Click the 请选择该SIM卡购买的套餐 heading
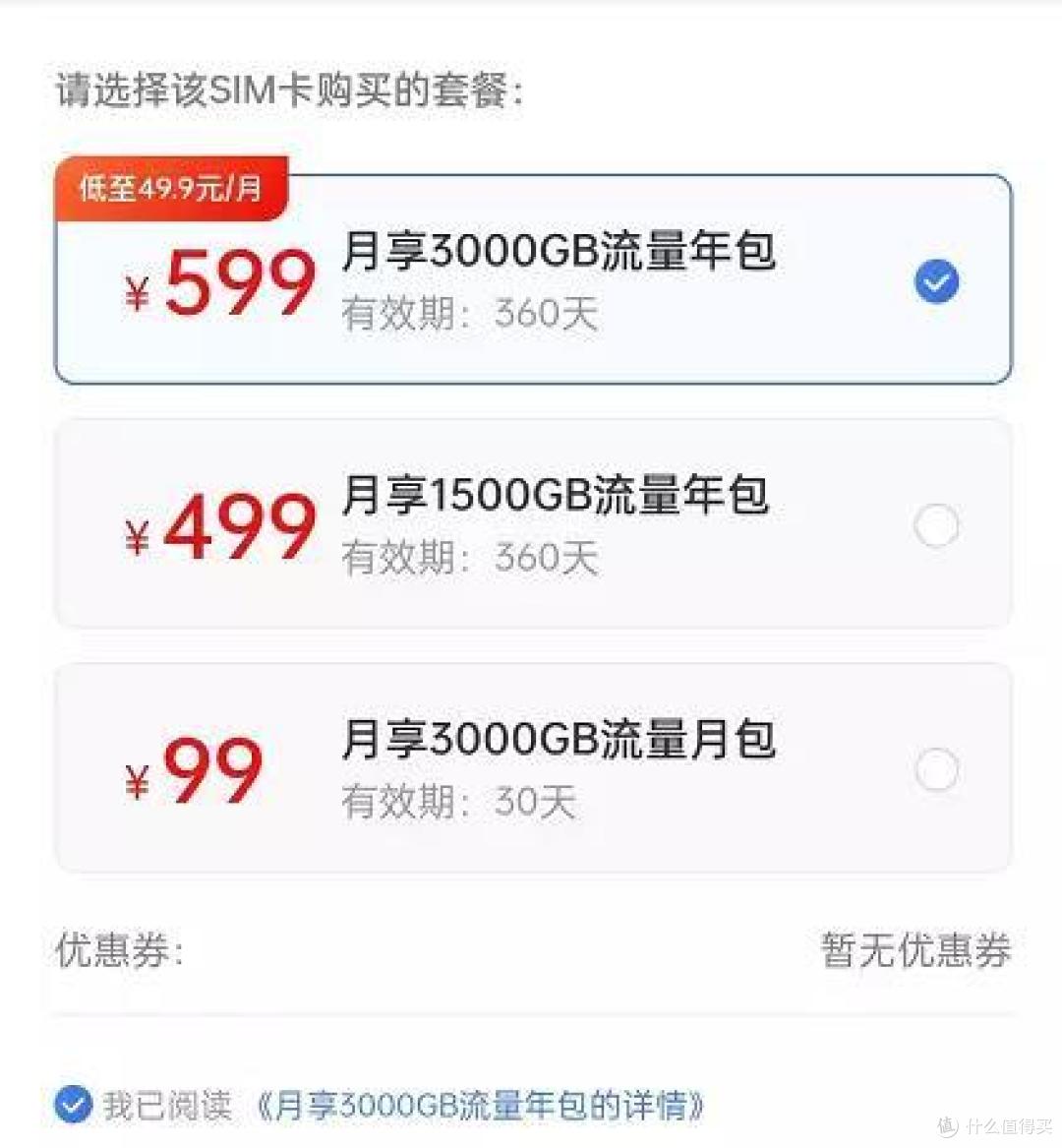The height and width of the screenshot is (1148, 1062). point(290,88)
